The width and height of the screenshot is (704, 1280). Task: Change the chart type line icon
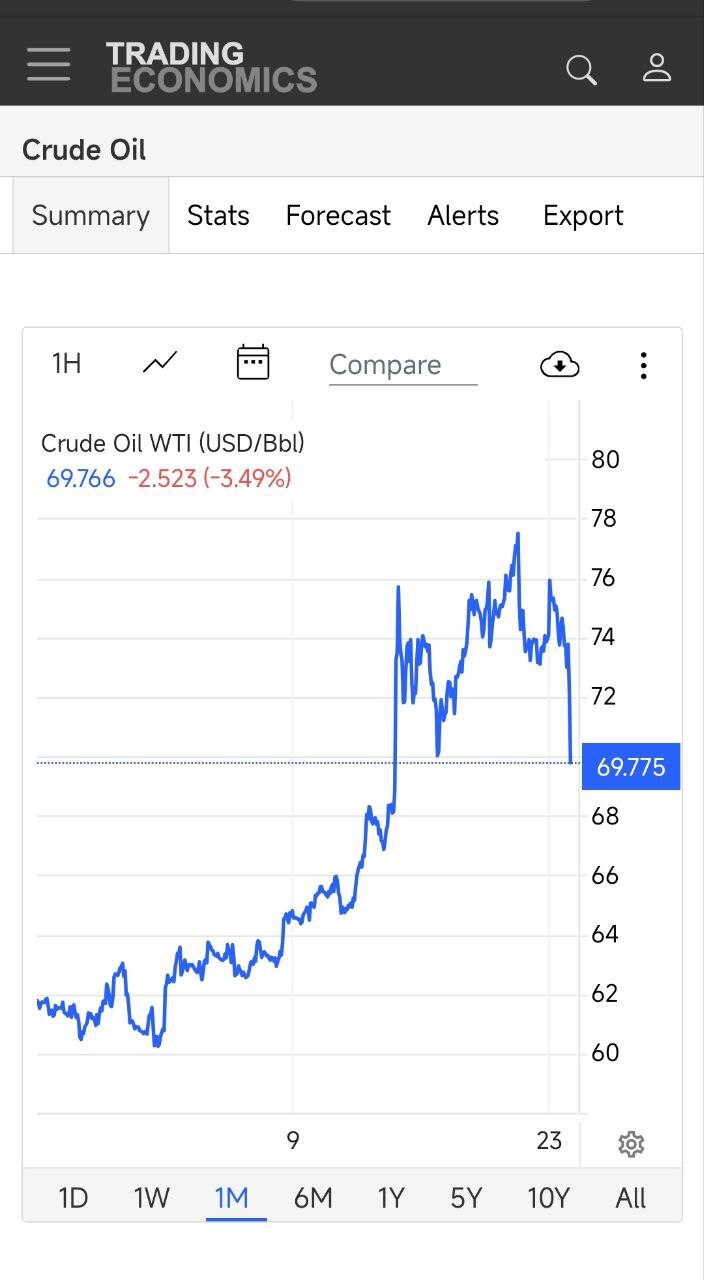160,363
